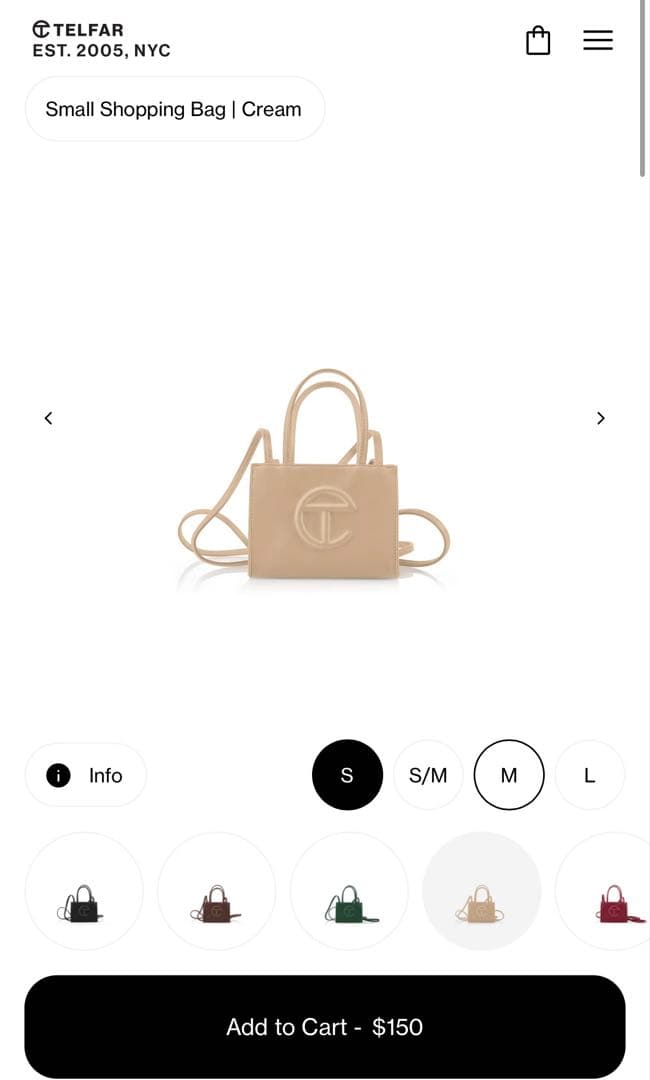
Task: Open the shopping cart bag icon
Action: tap(538, 41)
